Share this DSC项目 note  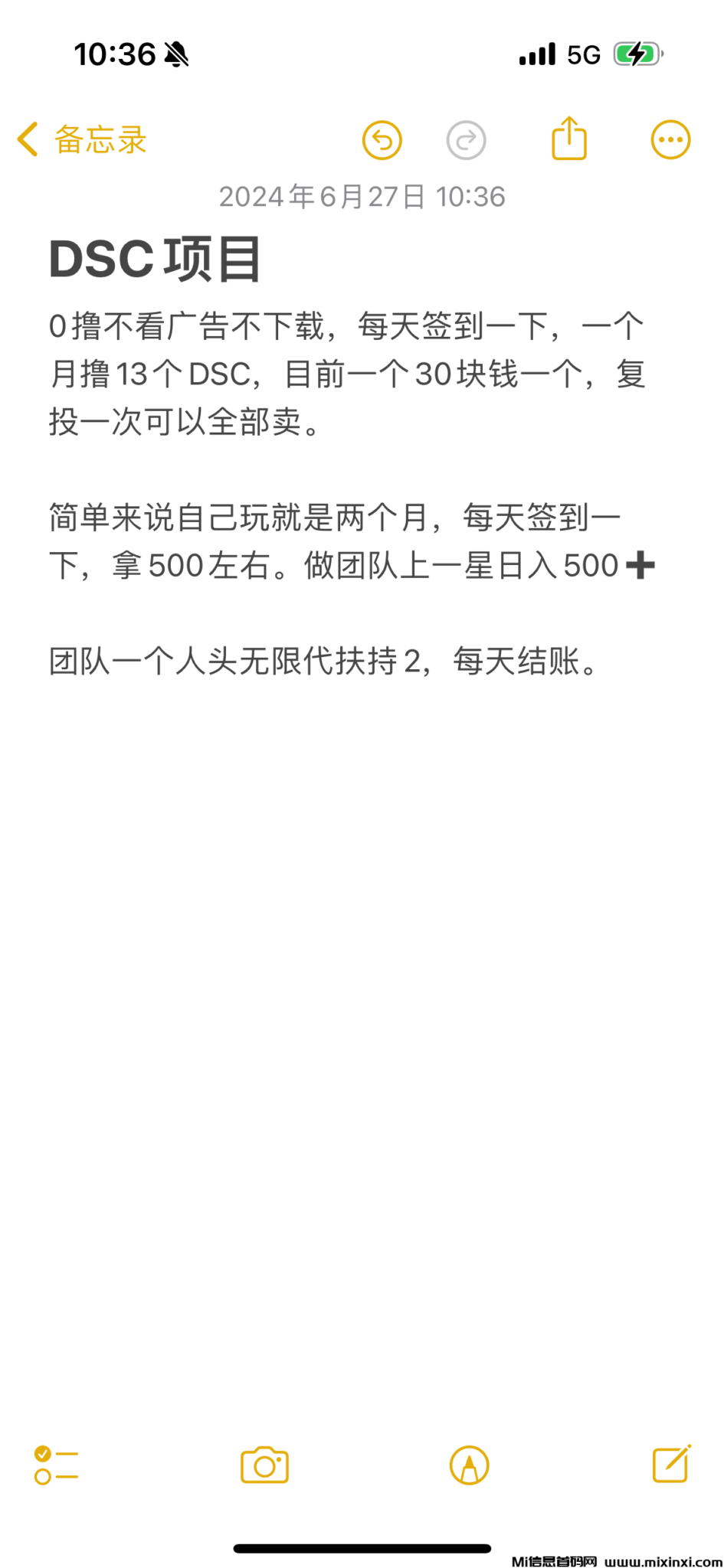coord(569,139)
